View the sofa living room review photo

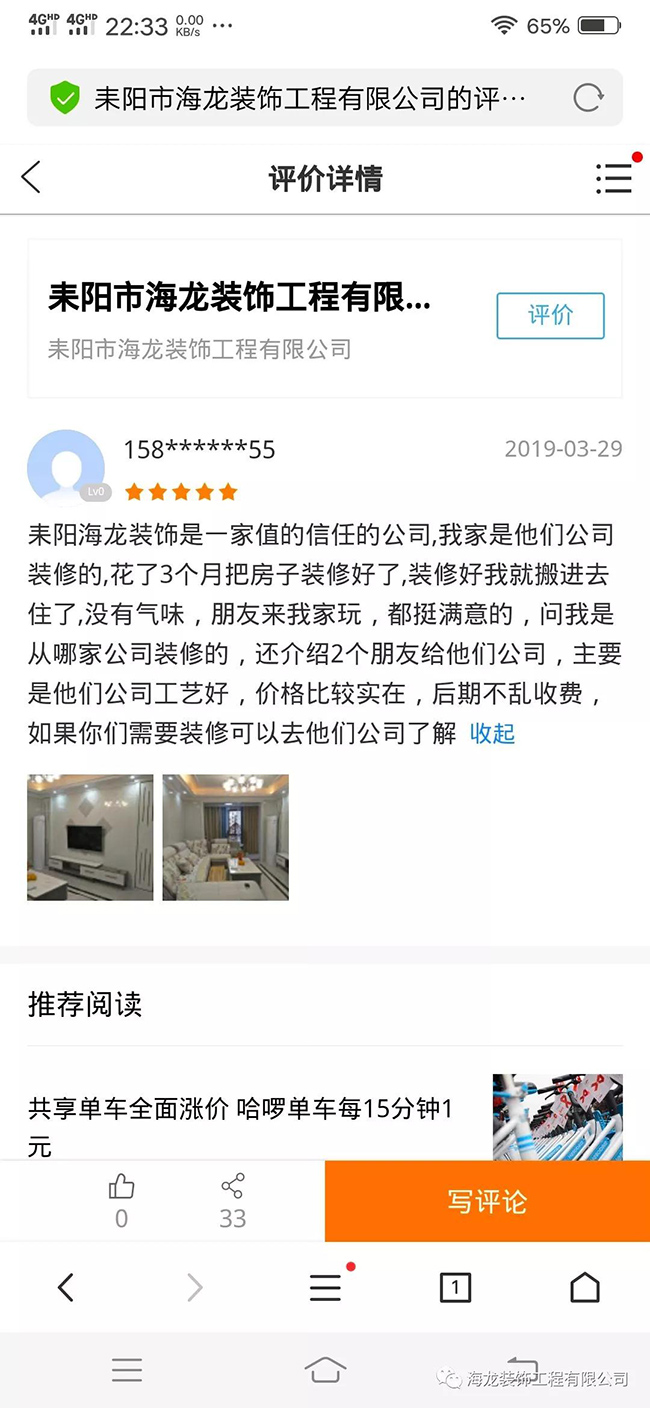226,837
